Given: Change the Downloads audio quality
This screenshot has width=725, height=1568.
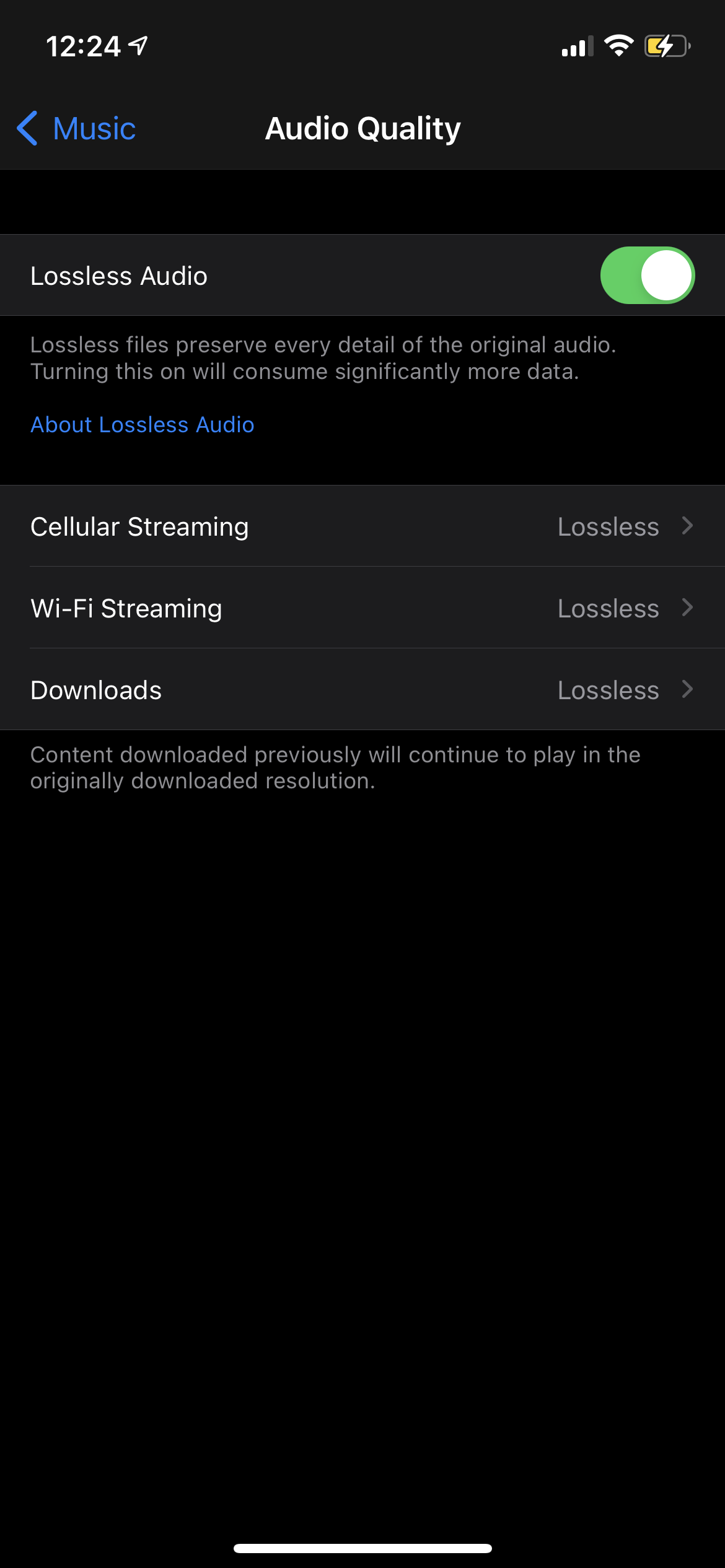Looking at the screenshot, I should (362, 690).
